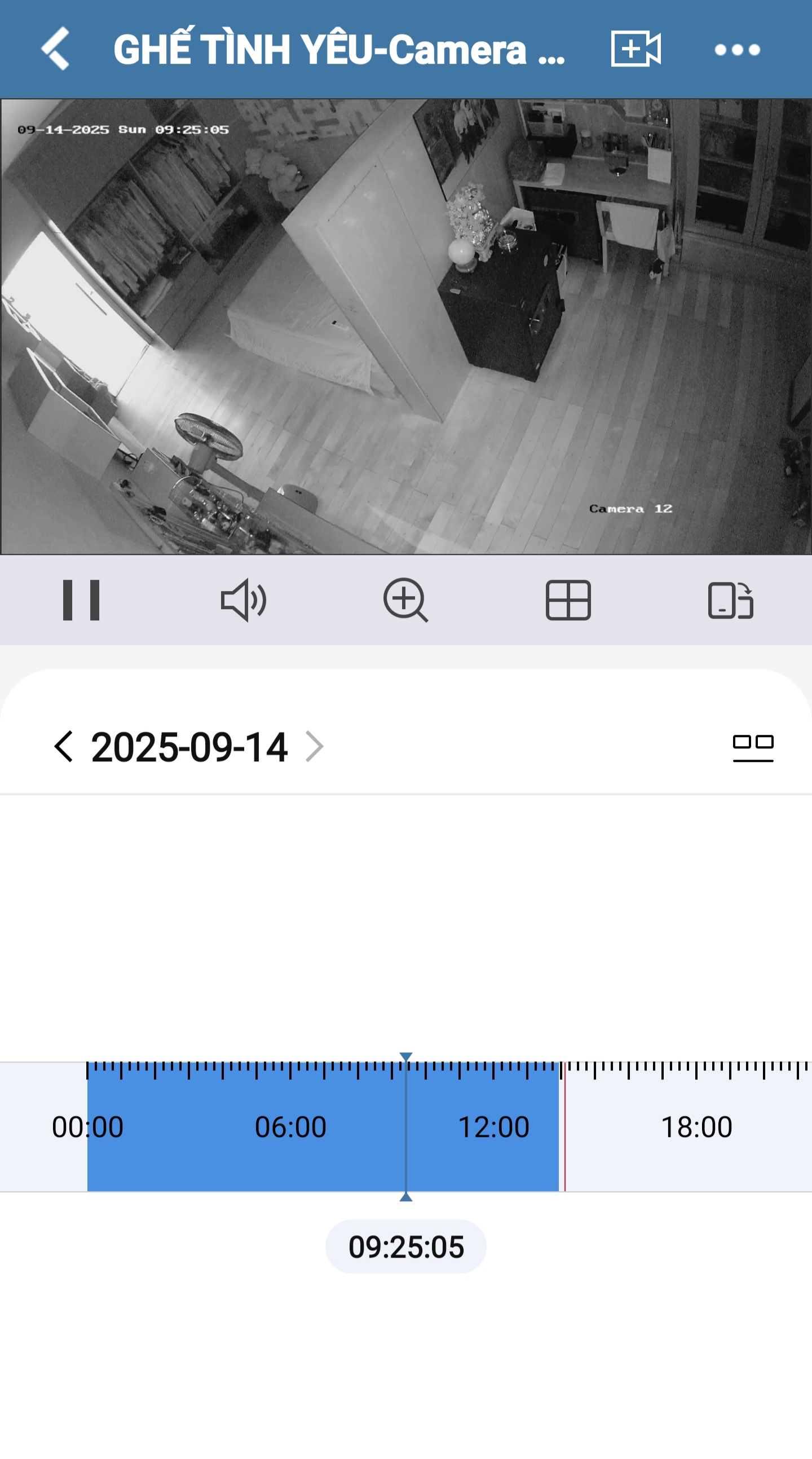The image size is (812, 1459).
Task: Open the recording list view icon
Action: coord(753,748)
